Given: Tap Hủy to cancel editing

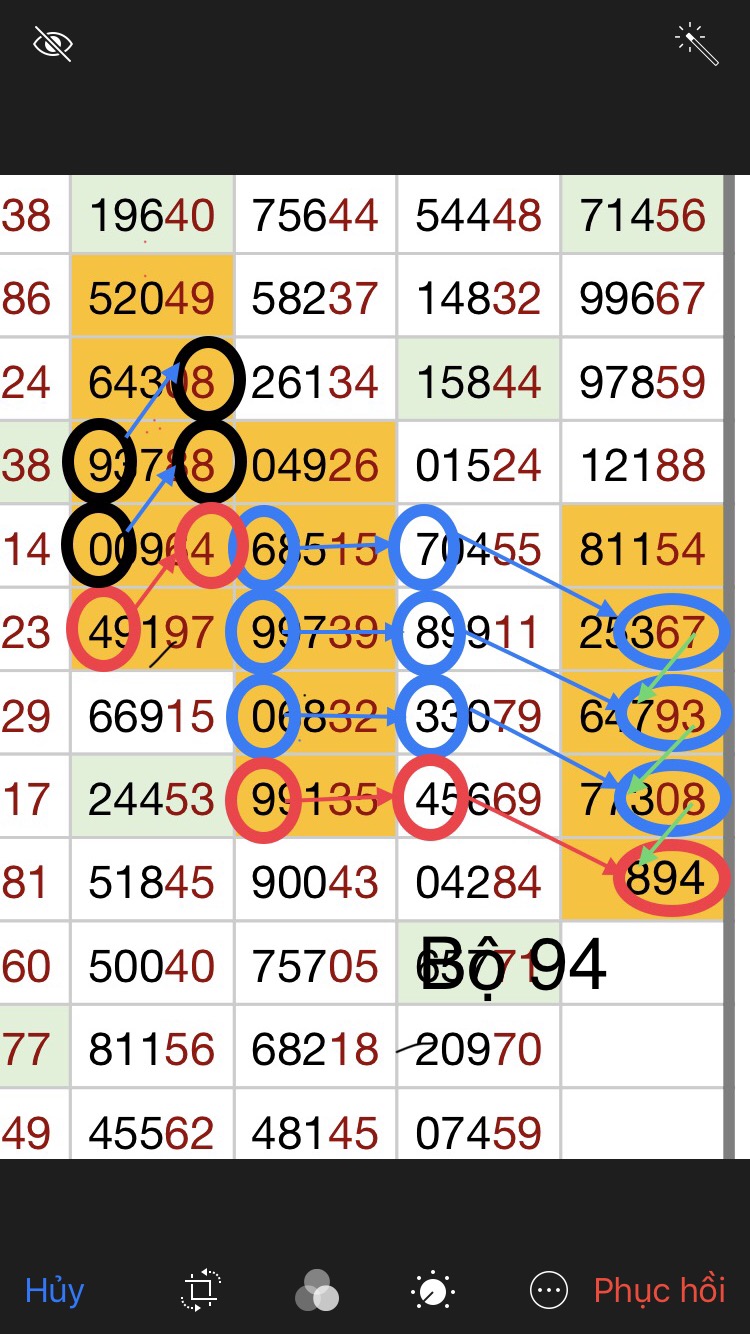Looking at the screenshot, I should (54, 1290).
